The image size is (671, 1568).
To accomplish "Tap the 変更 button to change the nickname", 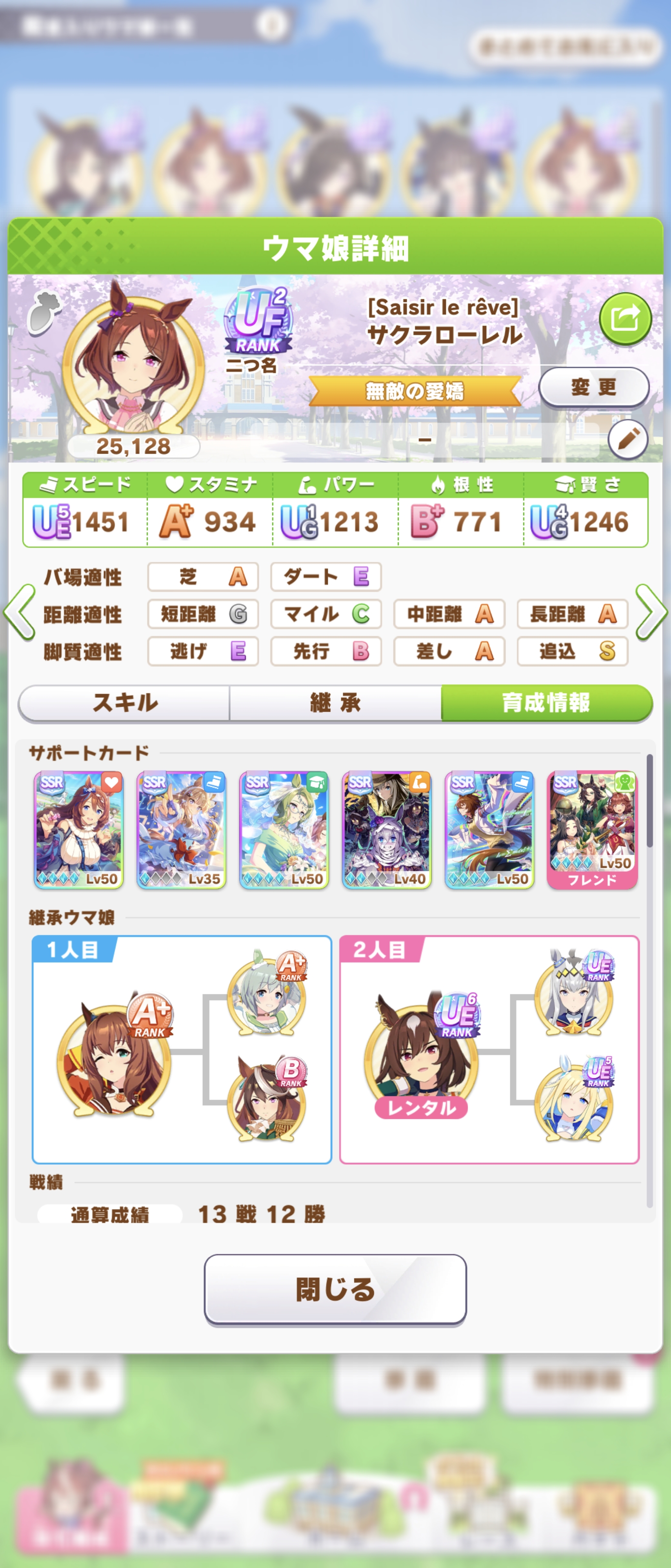I will coord(593,387).
